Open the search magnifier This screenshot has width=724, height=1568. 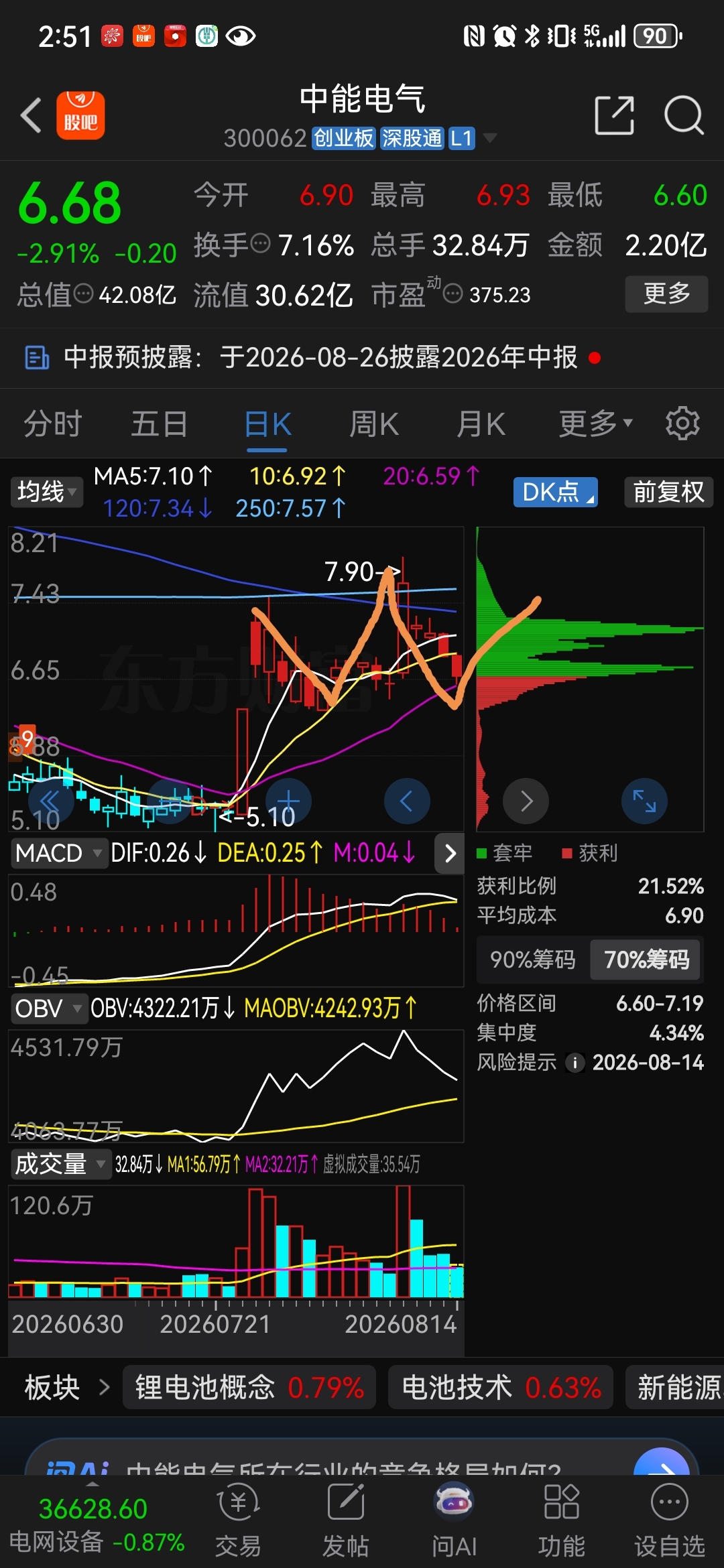pyautogui.click(x=684, y=115)
